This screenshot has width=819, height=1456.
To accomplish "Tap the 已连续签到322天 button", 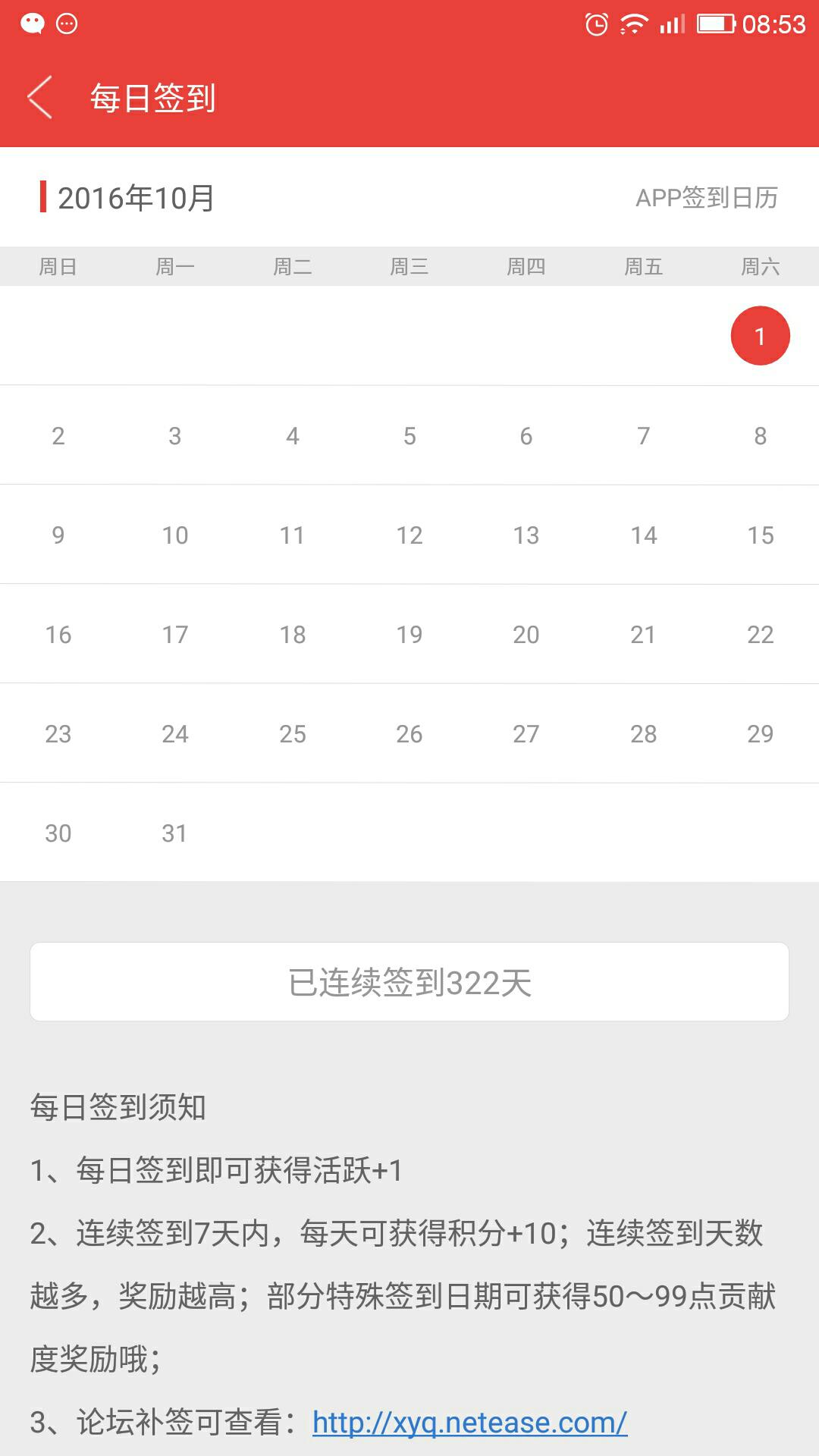I will (409, 982).
